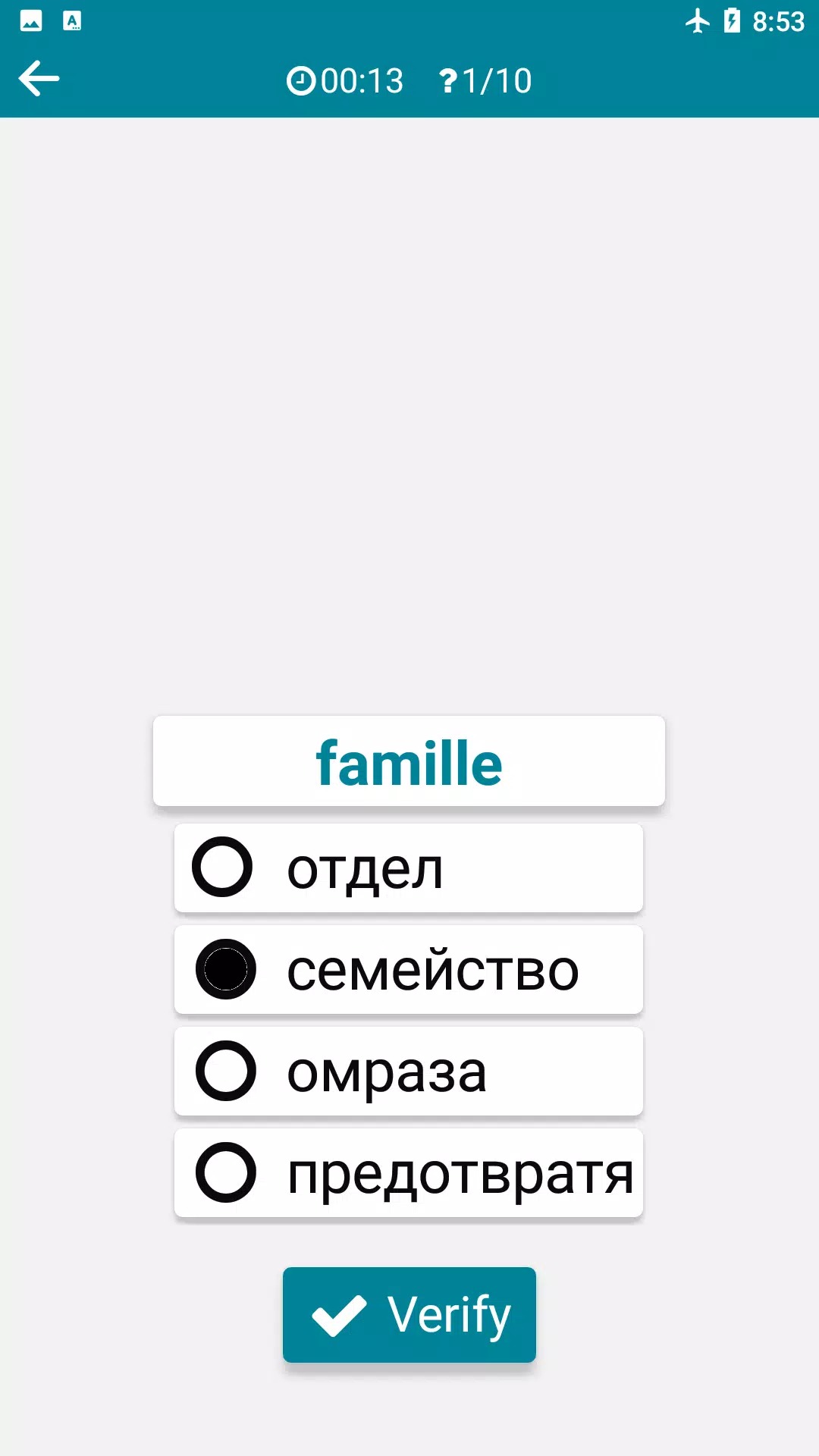
Task: Select the предотвратя option
Action: [x=408, y=1173]
